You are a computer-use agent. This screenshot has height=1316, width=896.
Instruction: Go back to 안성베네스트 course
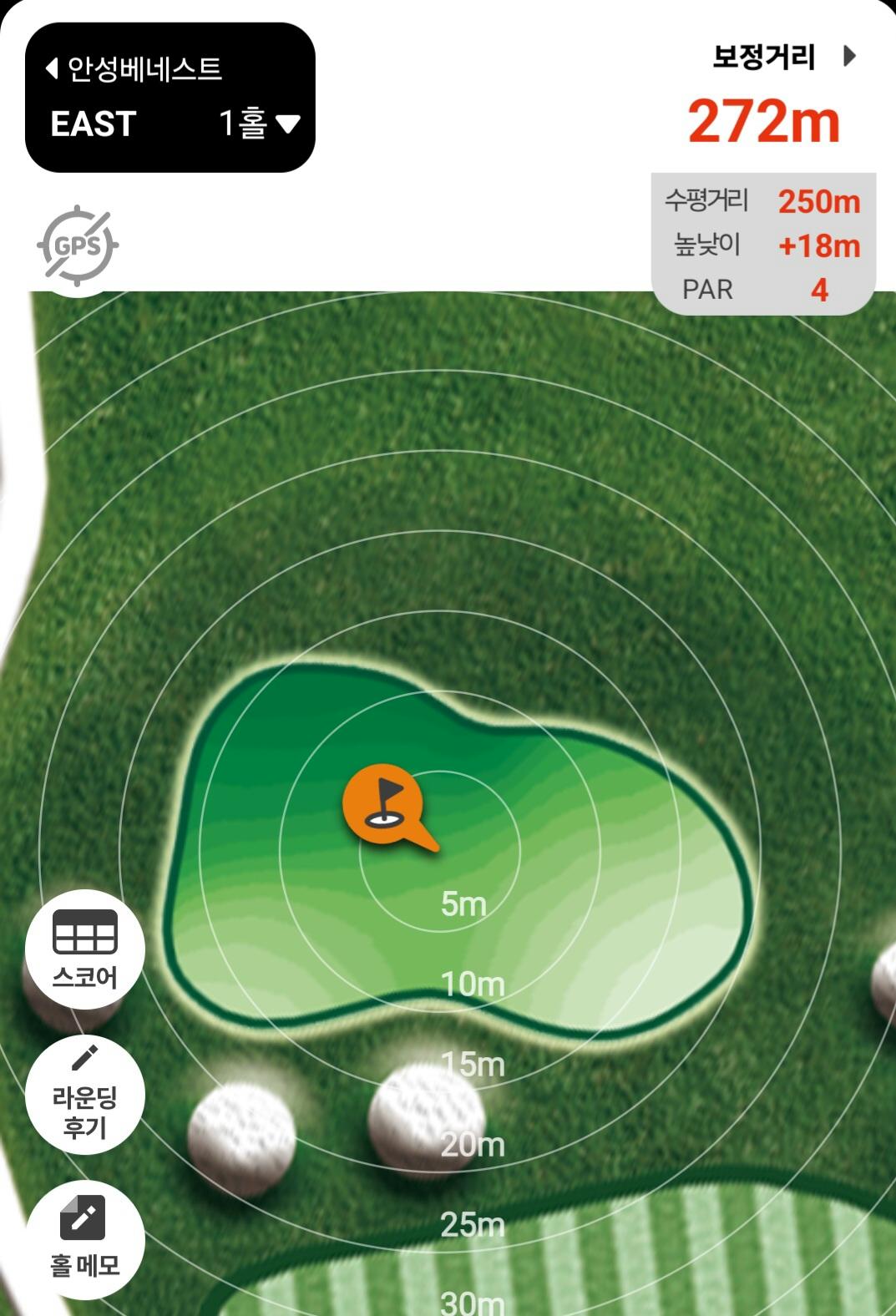tap(134, 68)
